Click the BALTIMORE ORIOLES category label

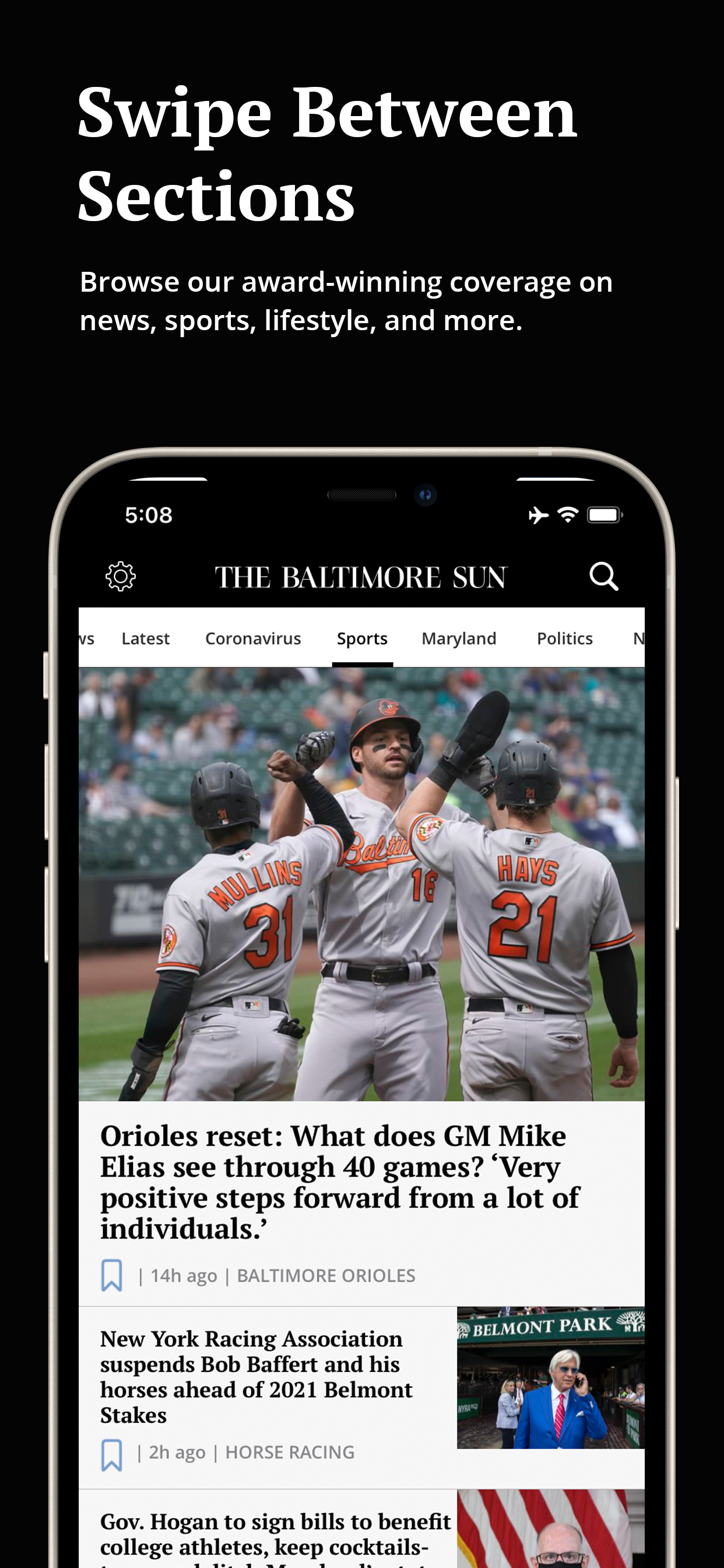pos(326,1276)
